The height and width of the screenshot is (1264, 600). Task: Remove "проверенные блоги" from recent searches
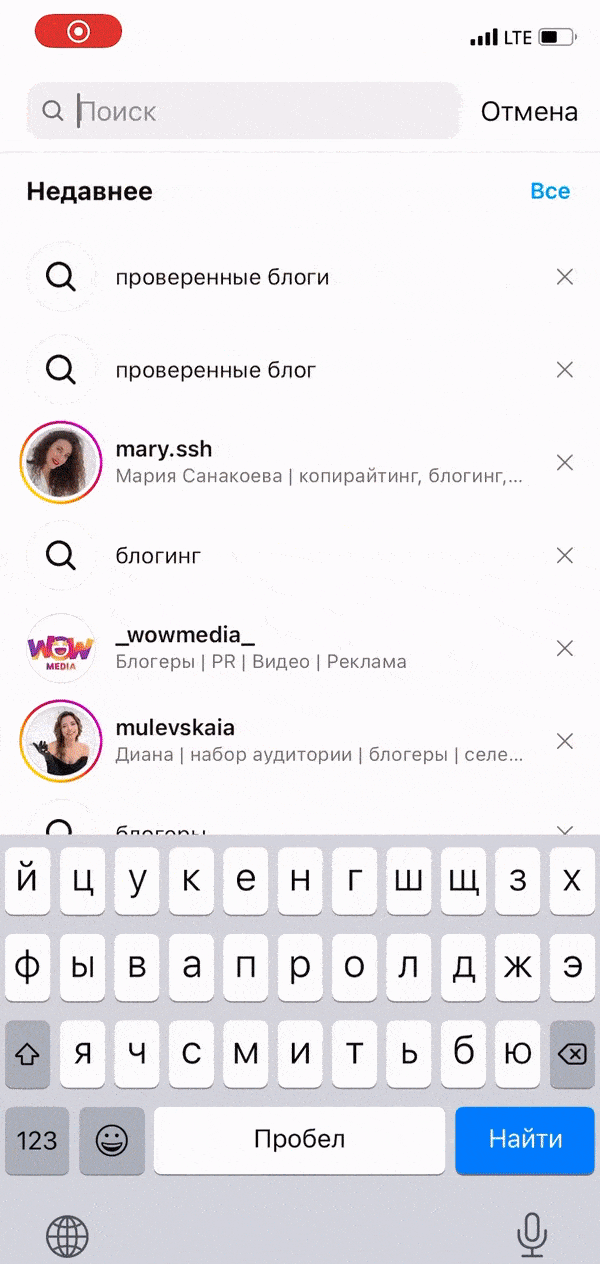(565, 277)
